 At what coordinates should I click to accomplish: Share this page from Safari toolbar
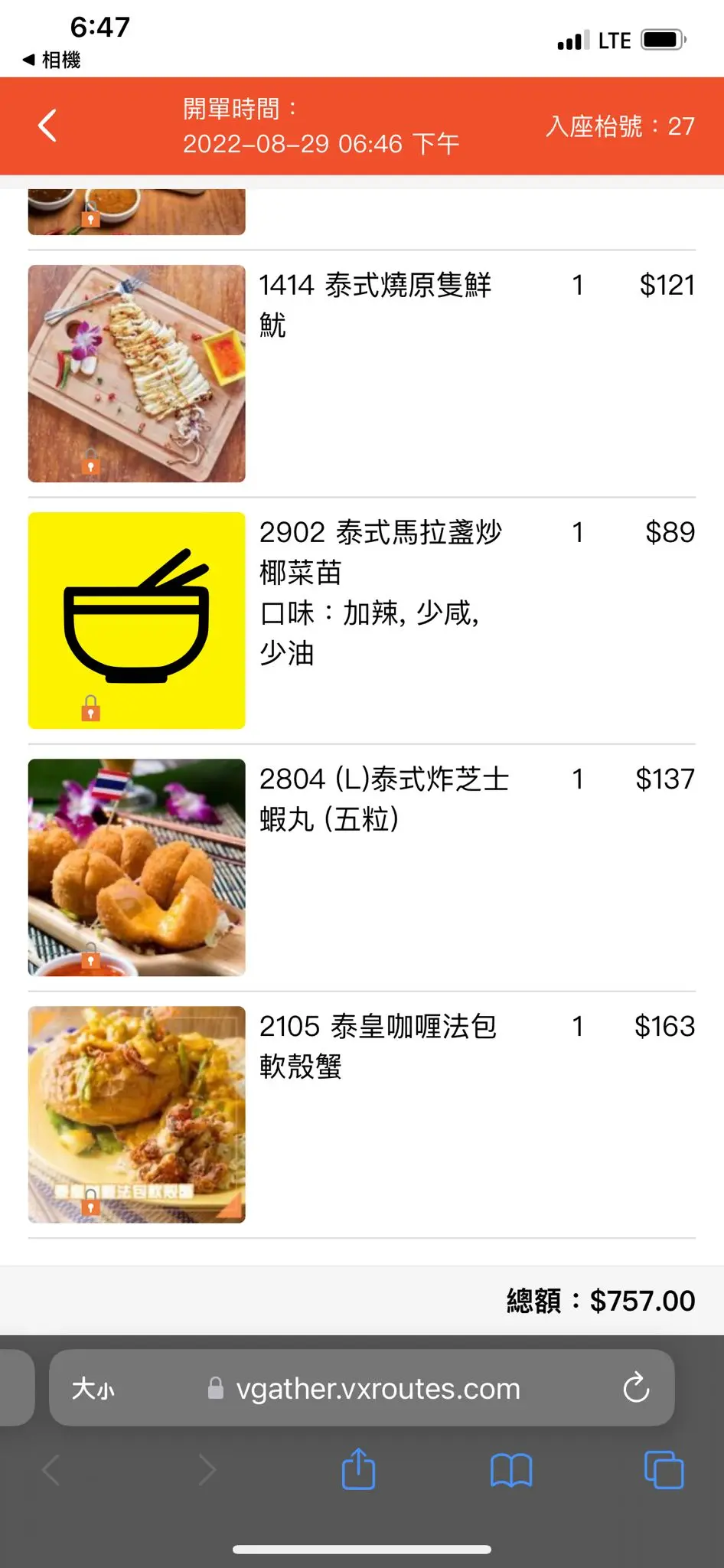point(358,1469)
